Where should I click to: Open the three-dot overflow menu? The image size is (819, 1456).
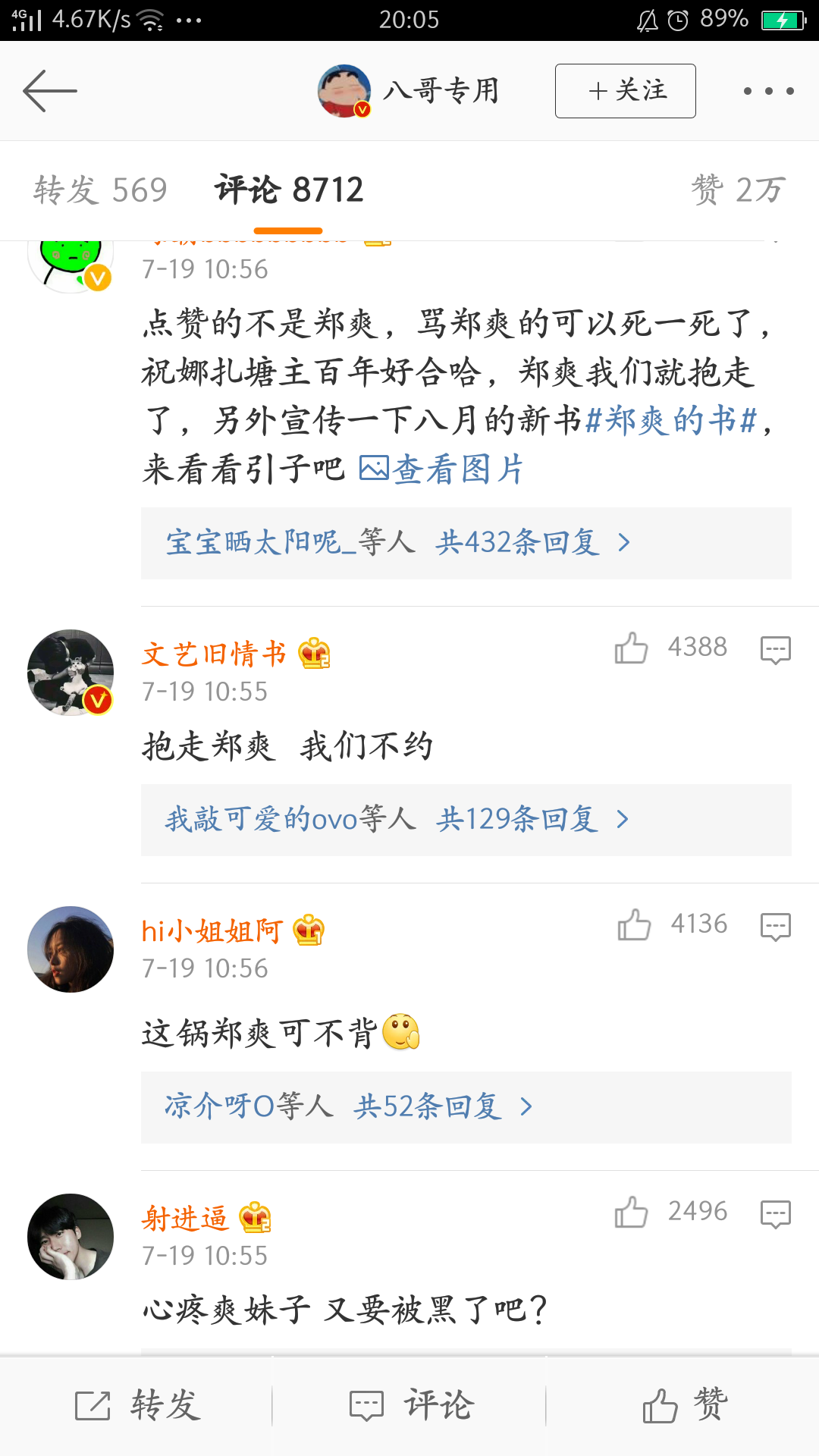point(768,91)
